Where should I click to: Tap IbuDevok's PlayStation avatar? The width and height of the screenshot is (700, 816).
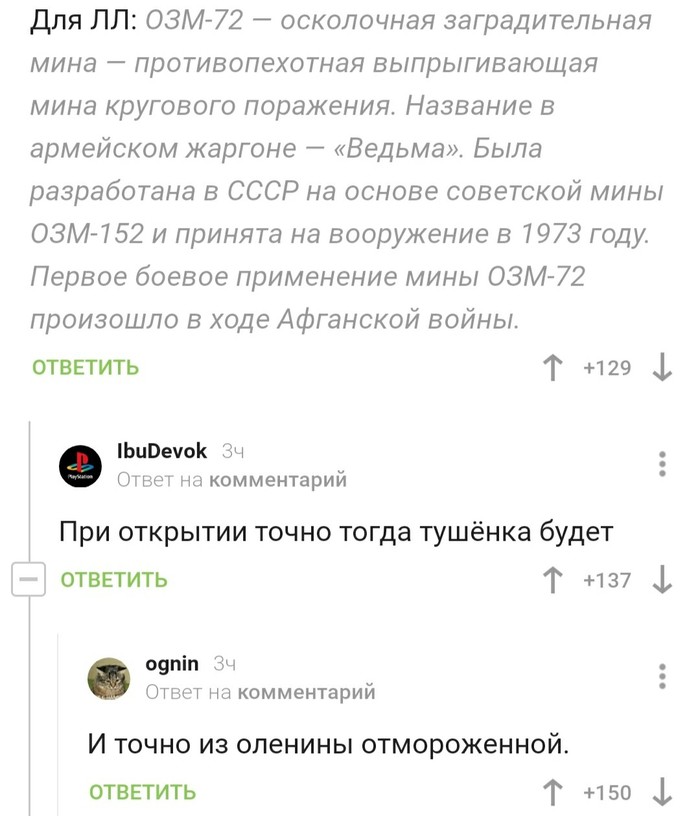tap(80, 466)
